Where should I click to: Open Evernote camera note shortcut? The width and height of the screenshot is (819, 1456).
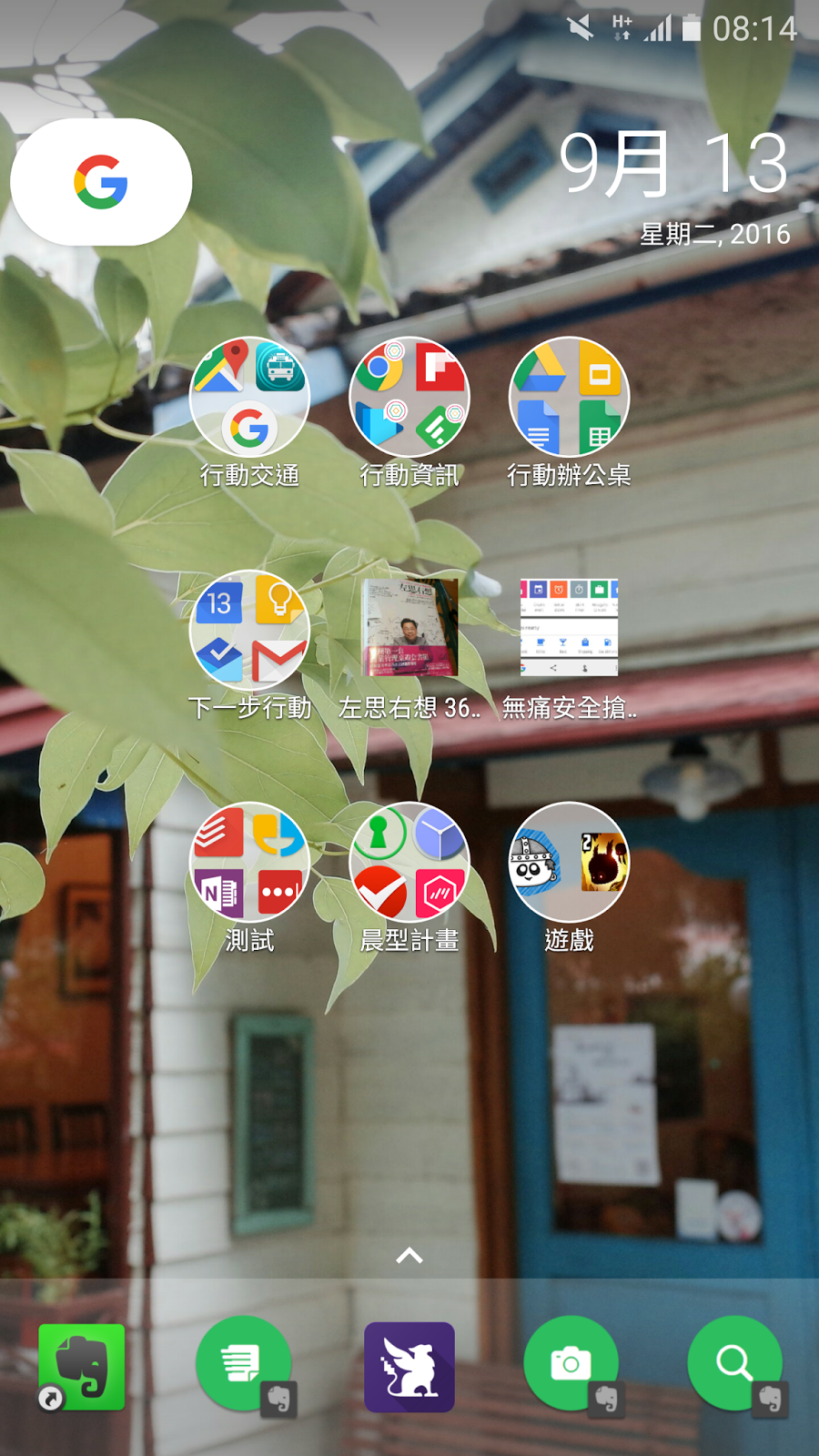click(572, 1365)
